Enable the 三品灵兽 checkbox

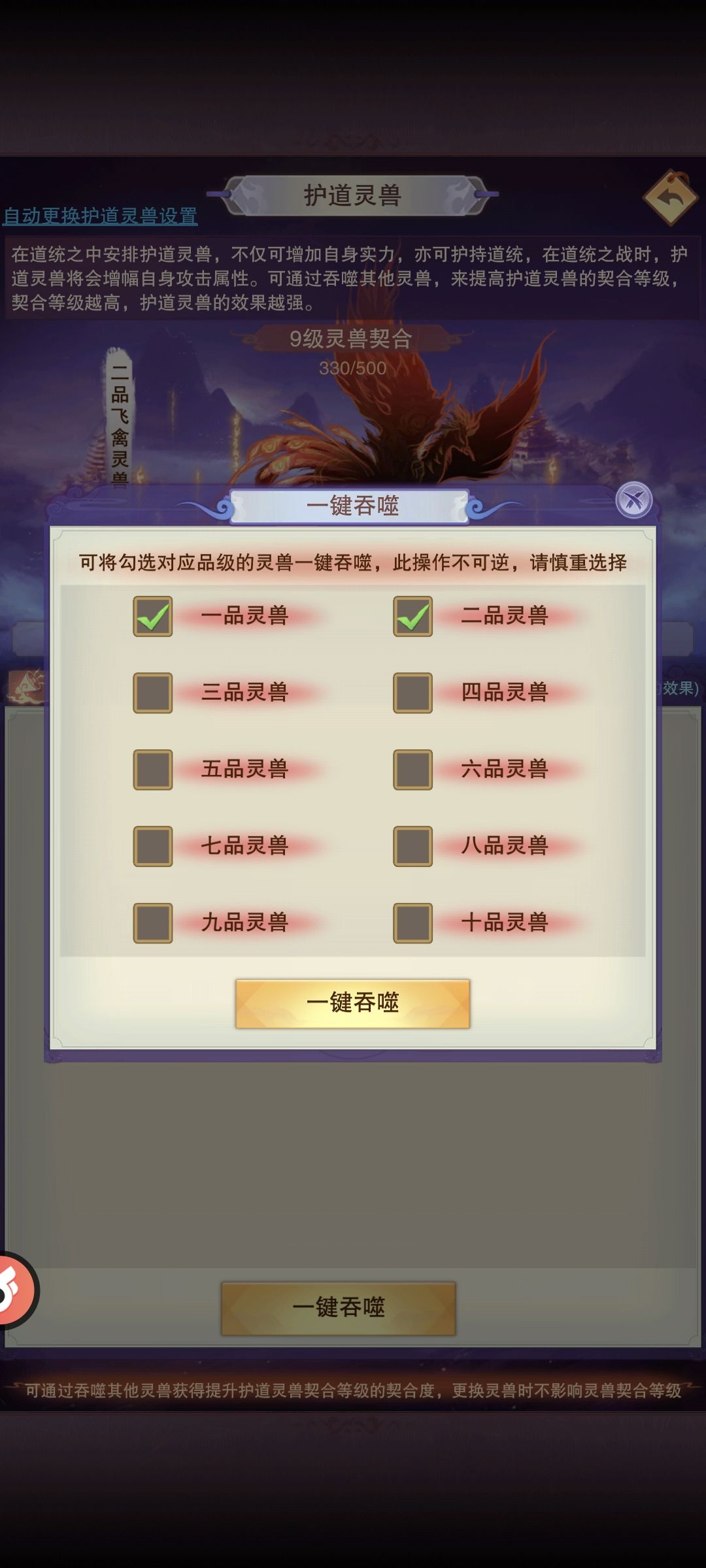coord(152,693)
